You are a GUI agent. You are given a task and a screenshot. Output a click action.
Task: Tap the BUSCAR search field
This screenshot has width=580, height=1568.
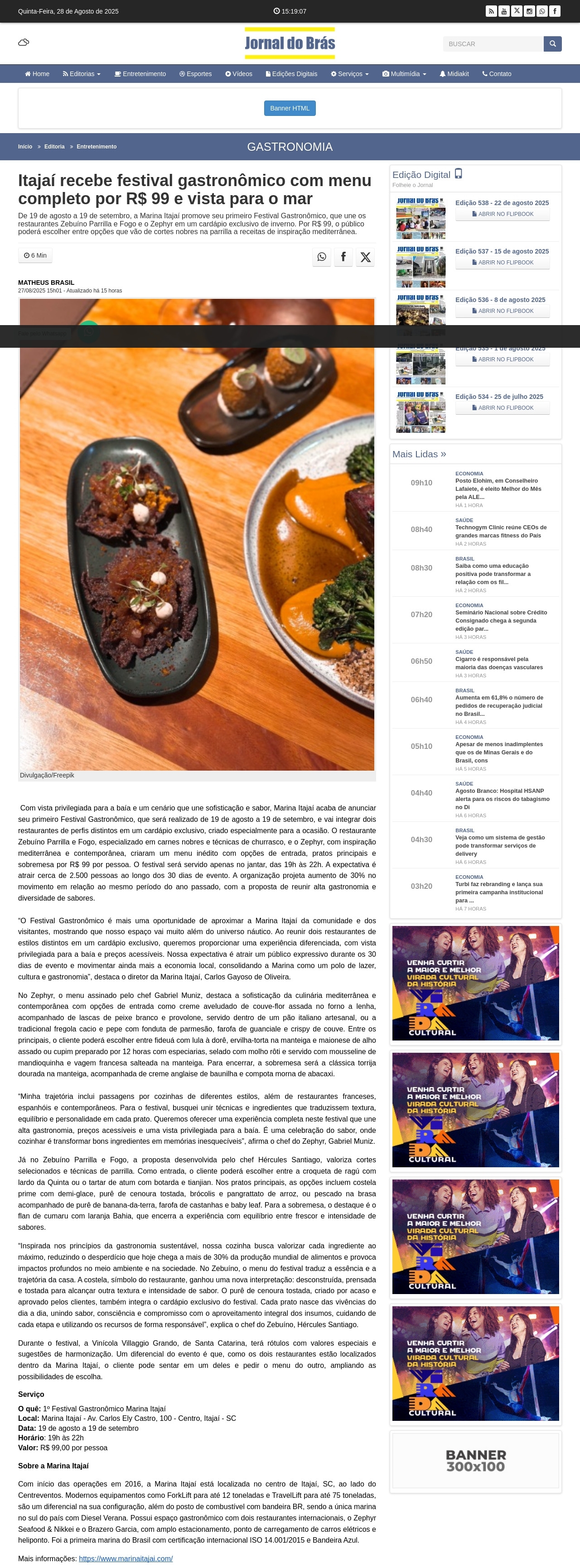pos(493,44)
